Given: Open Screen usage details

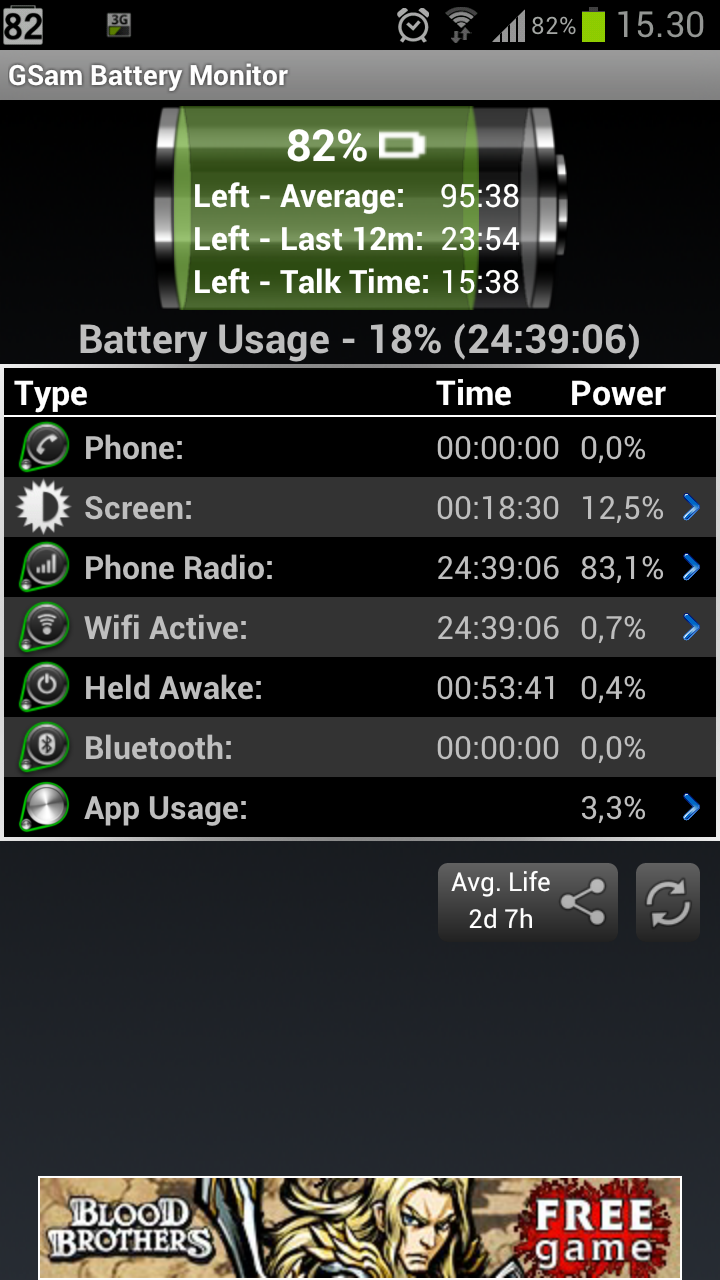Looking at the screenshot, I should point(360,508).
